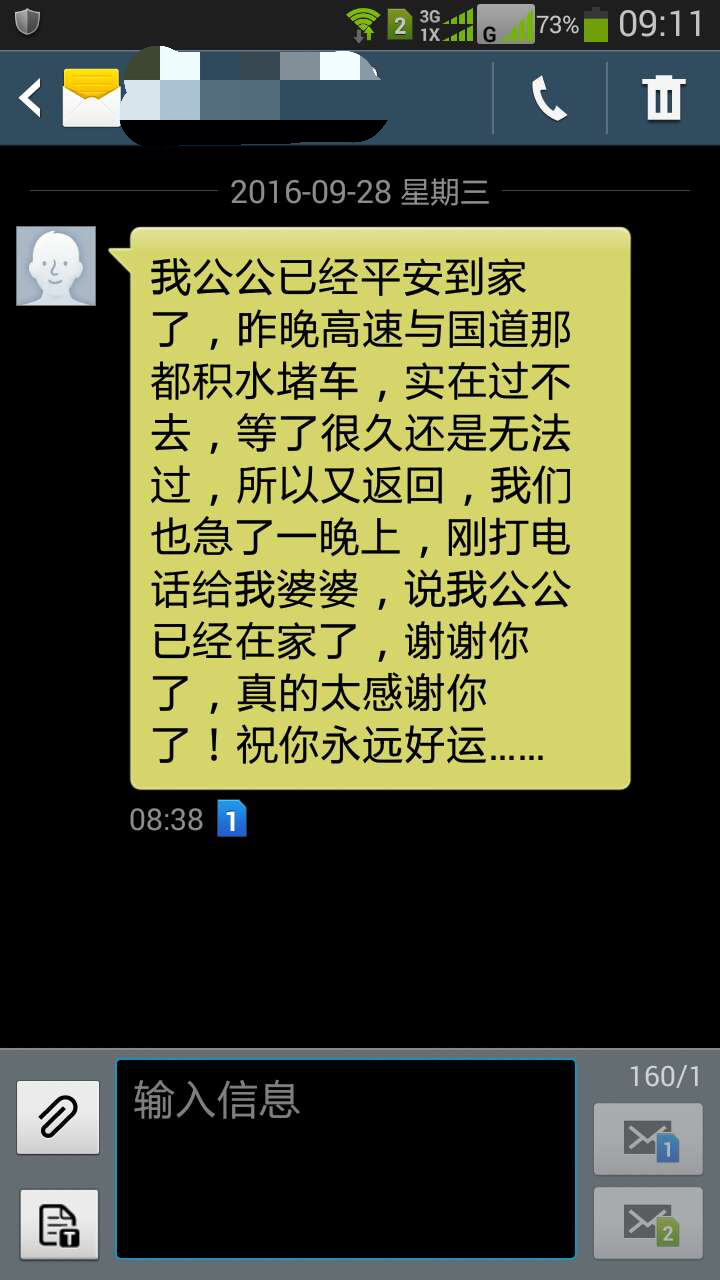This screenshot has width=720, height=1280.
Task: Open the yellow message bubble starting 我公公已经平安到家
Action: [380, 508]
